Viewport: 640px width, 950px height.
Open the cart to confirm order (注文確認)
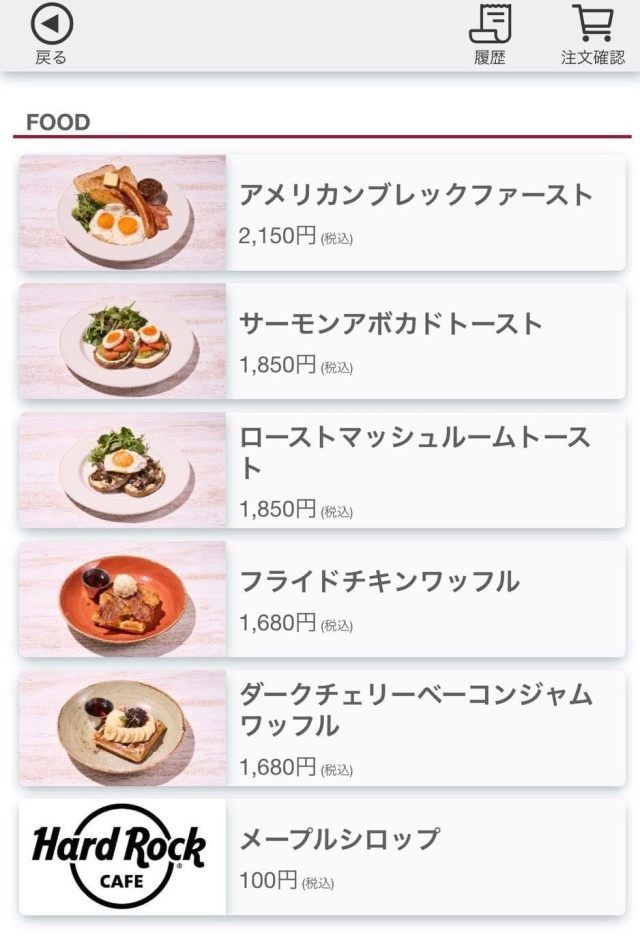tap(592, 34)
